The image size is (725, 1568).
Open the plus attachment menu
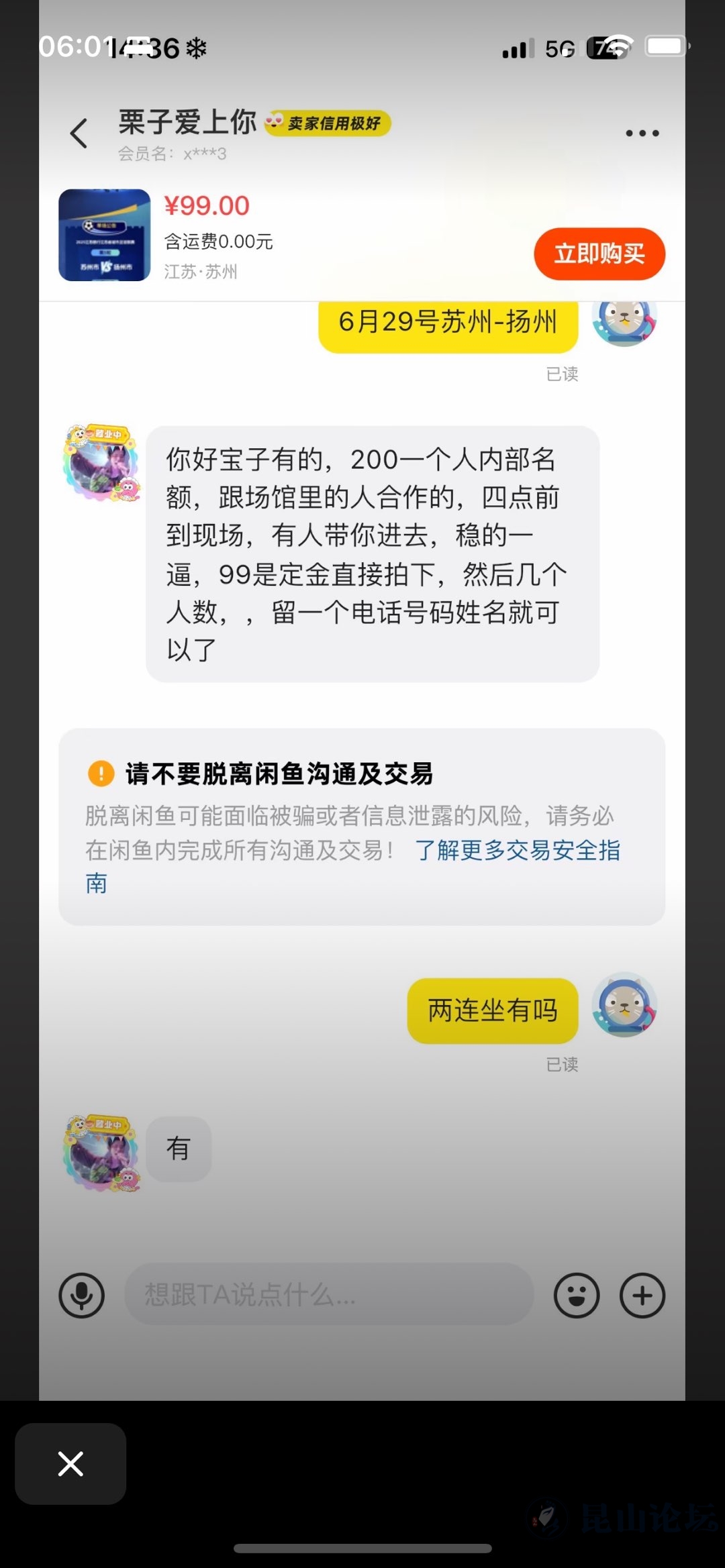[x=642, y=1295]
